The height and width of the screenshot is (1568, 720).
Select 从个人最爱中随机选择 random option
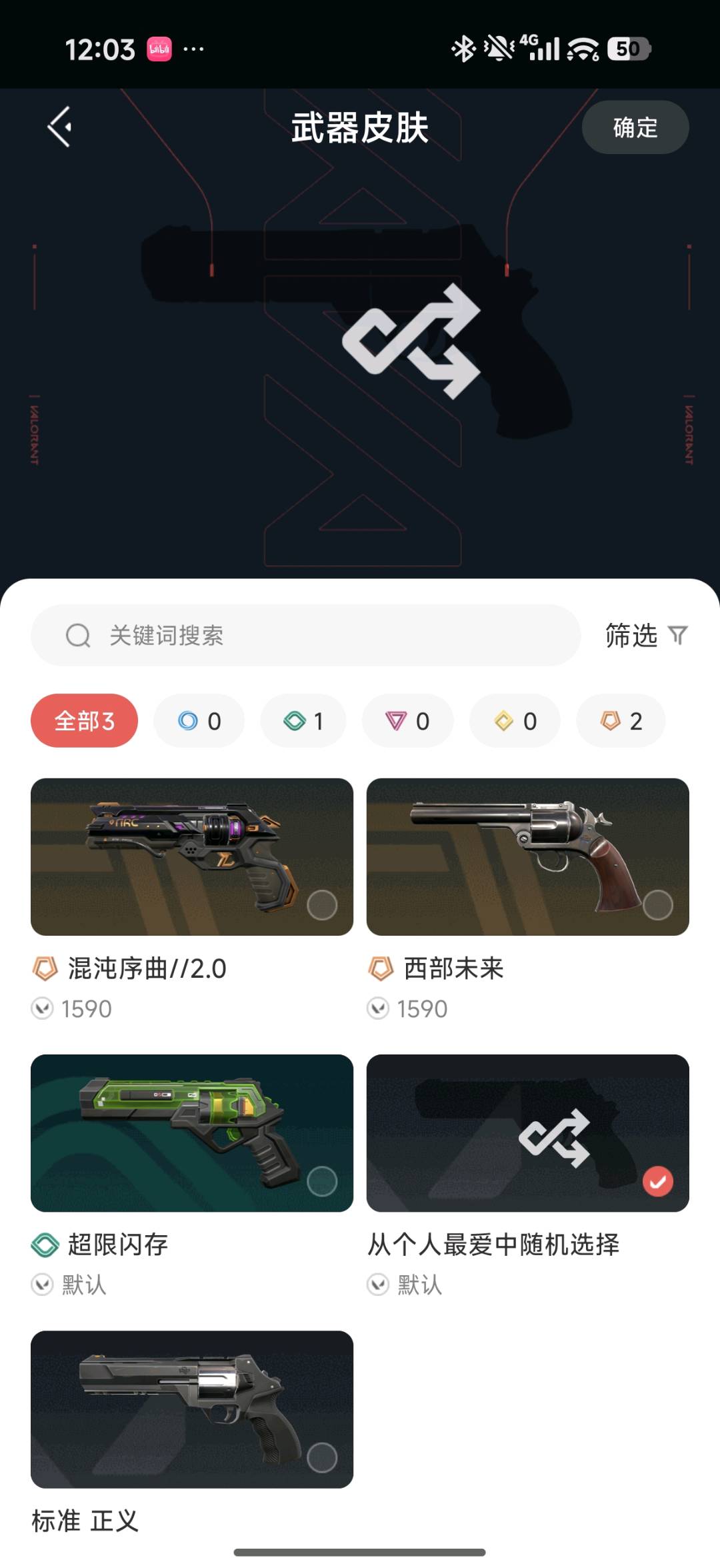pos(527,1132)
